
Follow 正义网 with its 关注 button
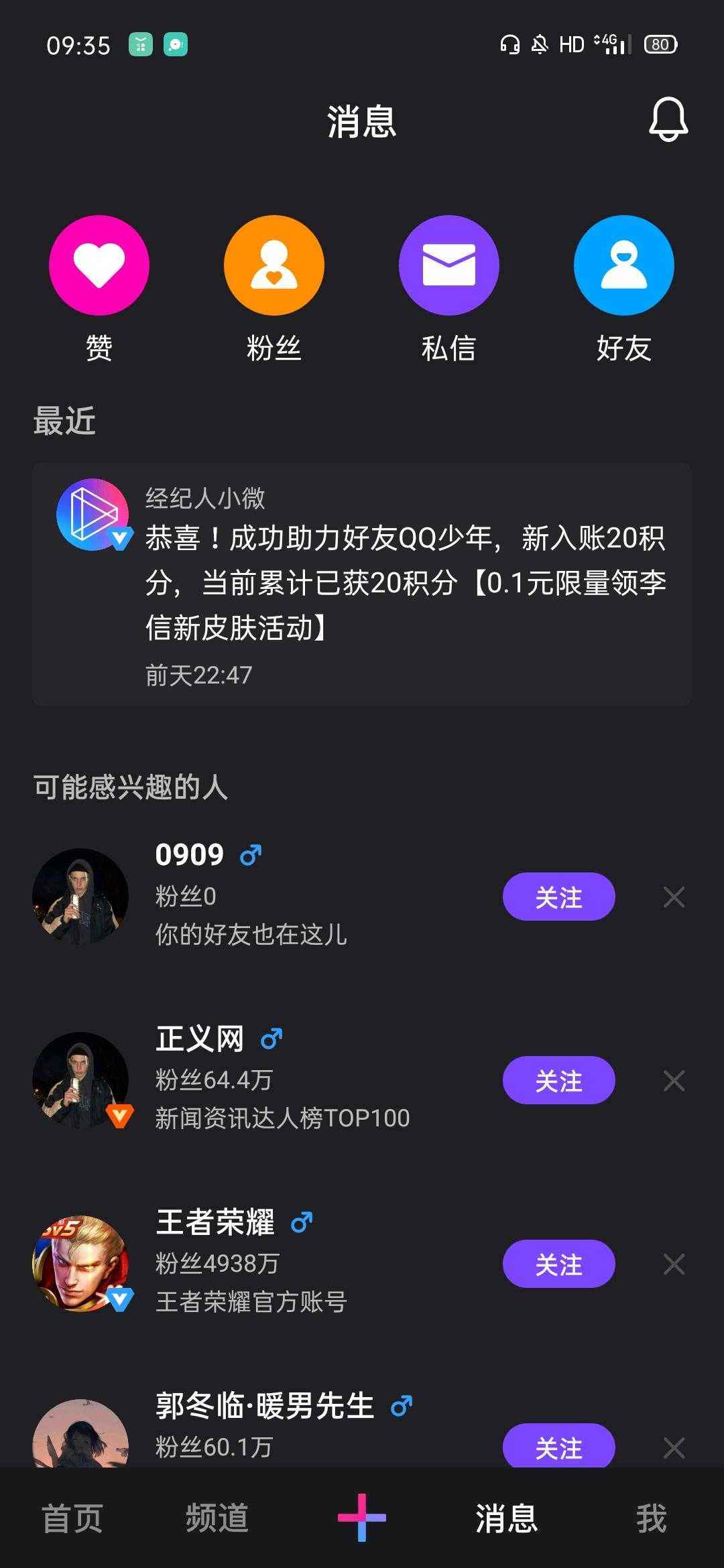click(558, 1080)
